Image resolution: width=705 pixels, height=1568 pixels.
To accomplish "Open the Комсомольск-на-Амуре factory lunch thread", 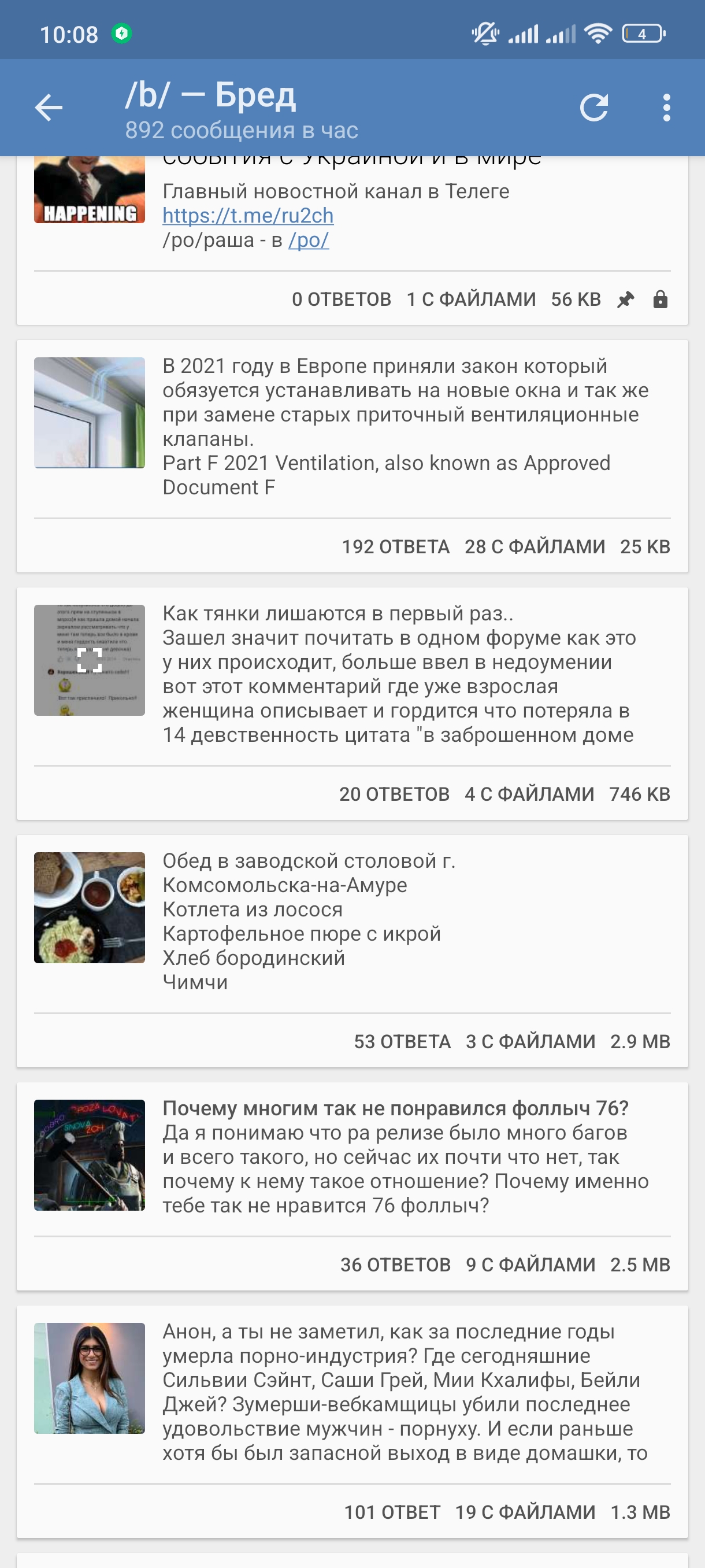I will [x=365, y=921].
